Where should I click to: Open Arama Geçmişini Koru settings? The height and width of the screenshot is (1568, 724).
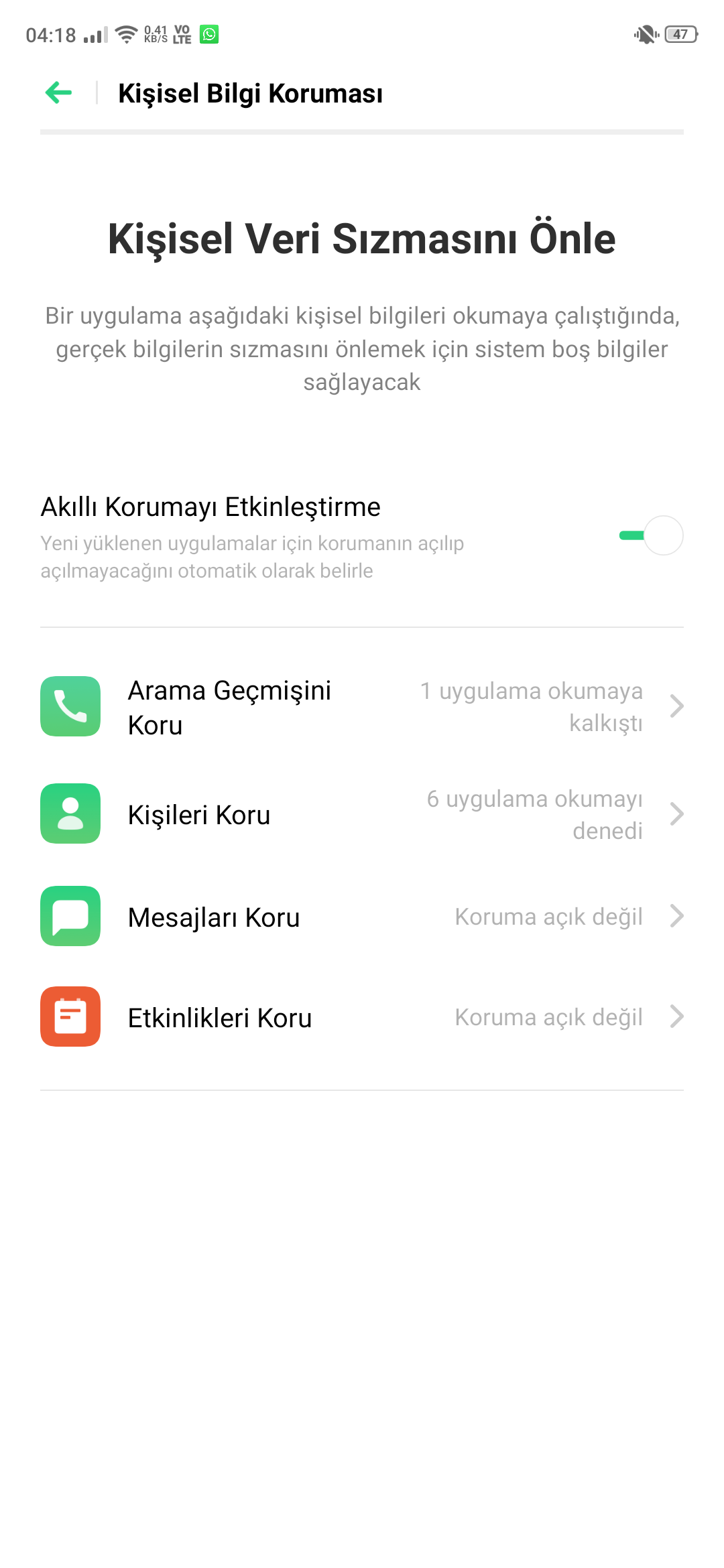coord(362,707)
